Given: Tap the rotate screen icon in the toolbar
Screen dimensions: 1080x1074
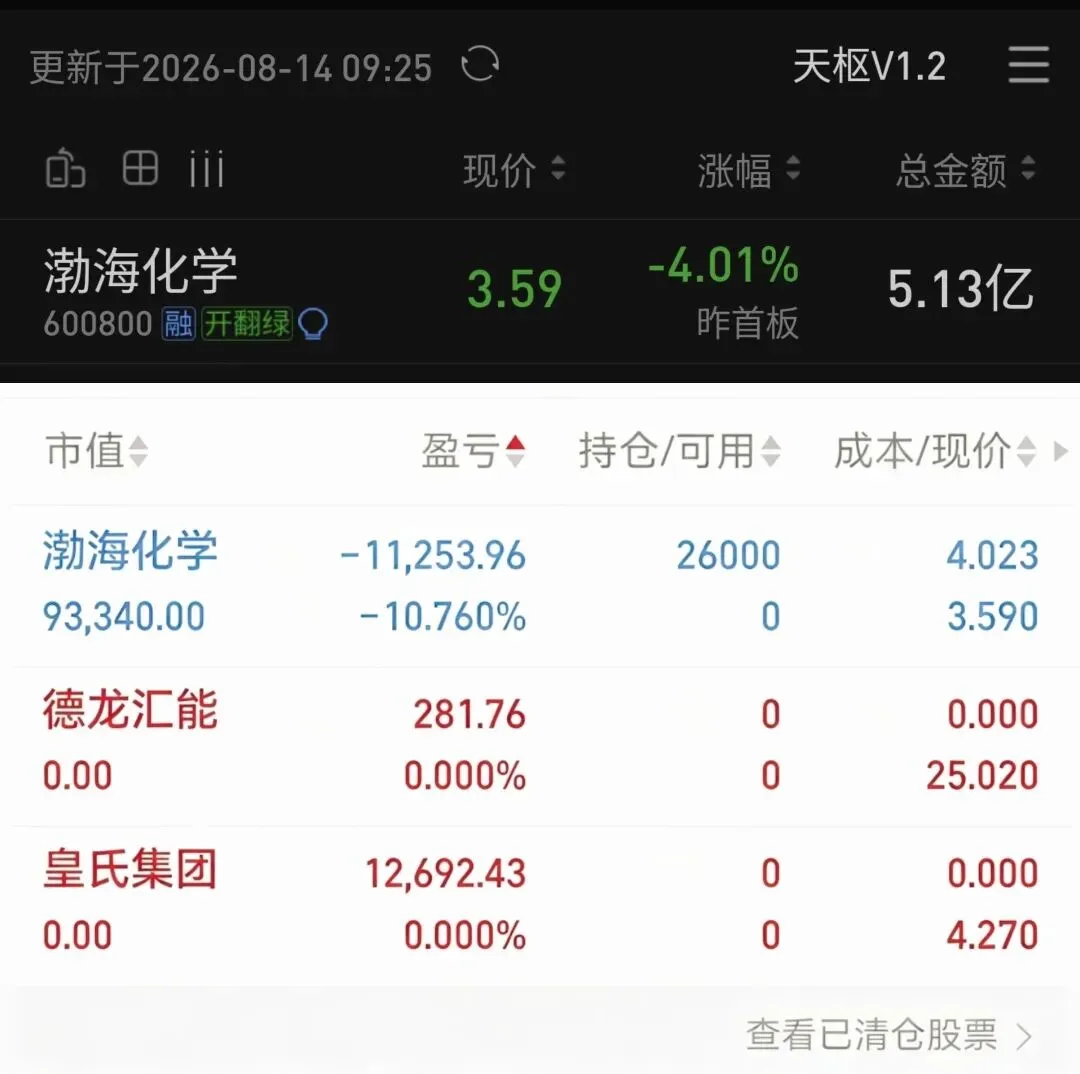Looking at the screenshot, I should coord(65,168).
